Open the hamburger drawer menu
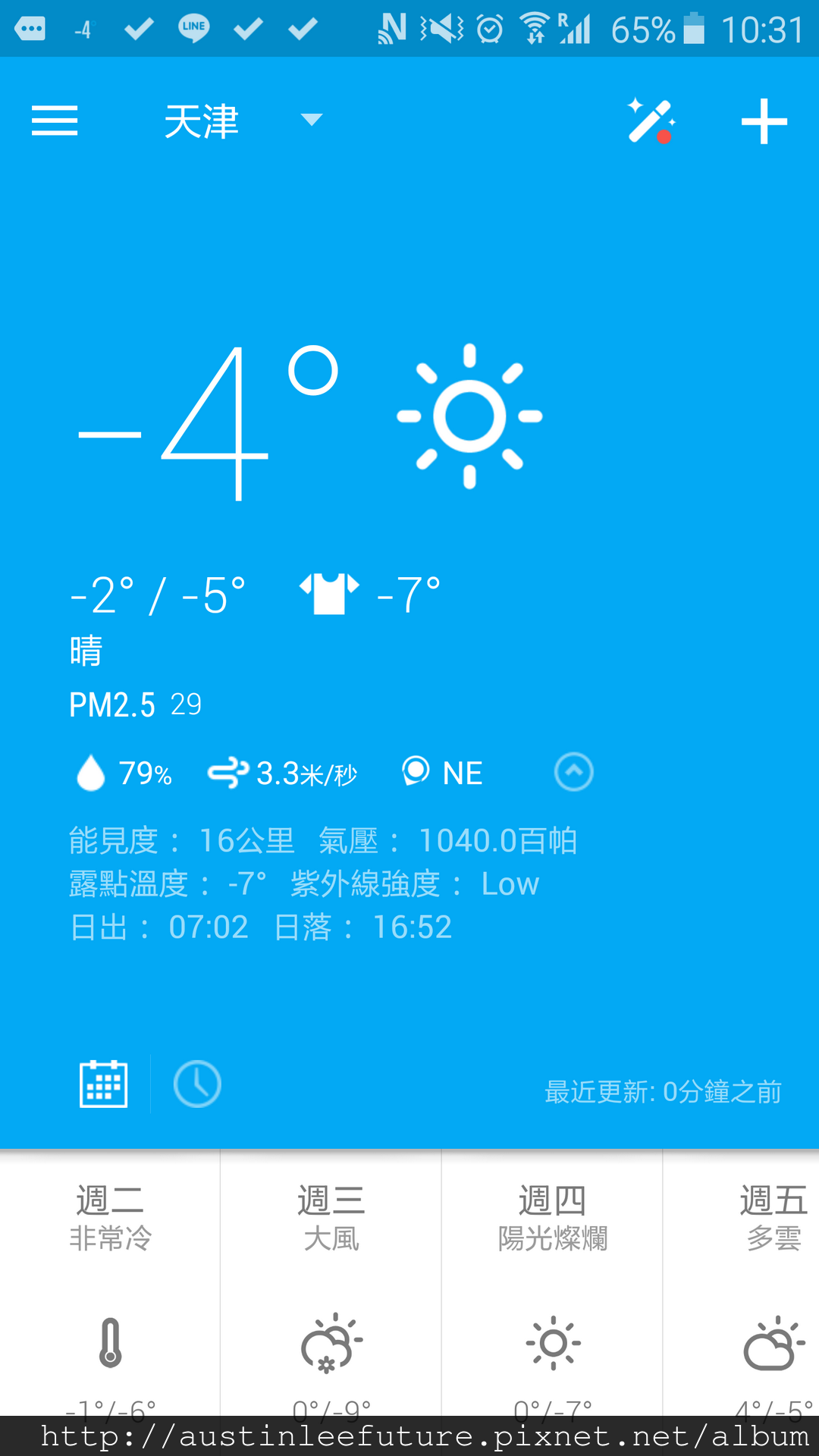Screen dimensions: 819x1456 (55, 121)
